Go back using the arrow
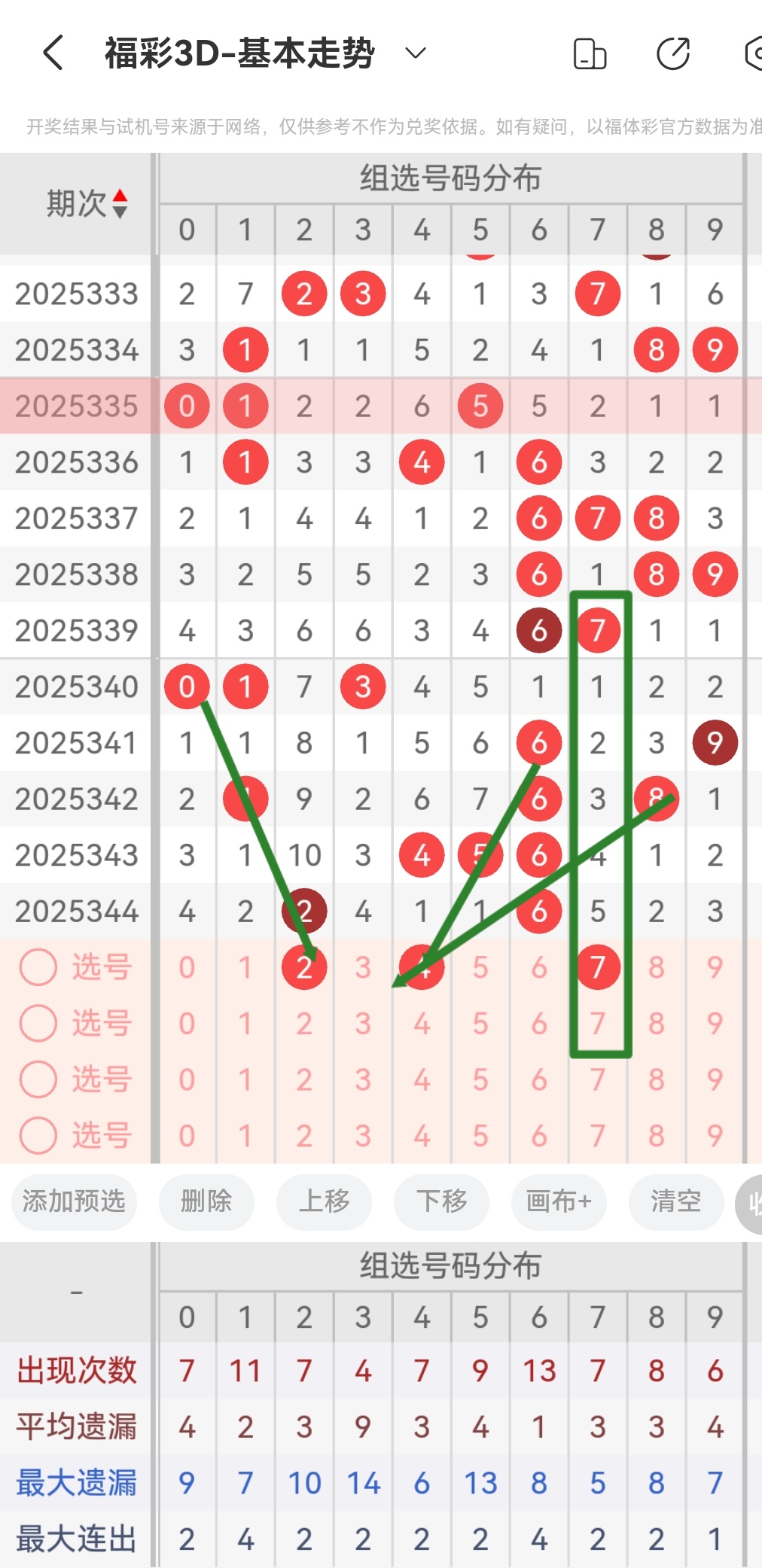Image resolution: width=762 pixels, height=1568 pixels. (x=53, y=53)
